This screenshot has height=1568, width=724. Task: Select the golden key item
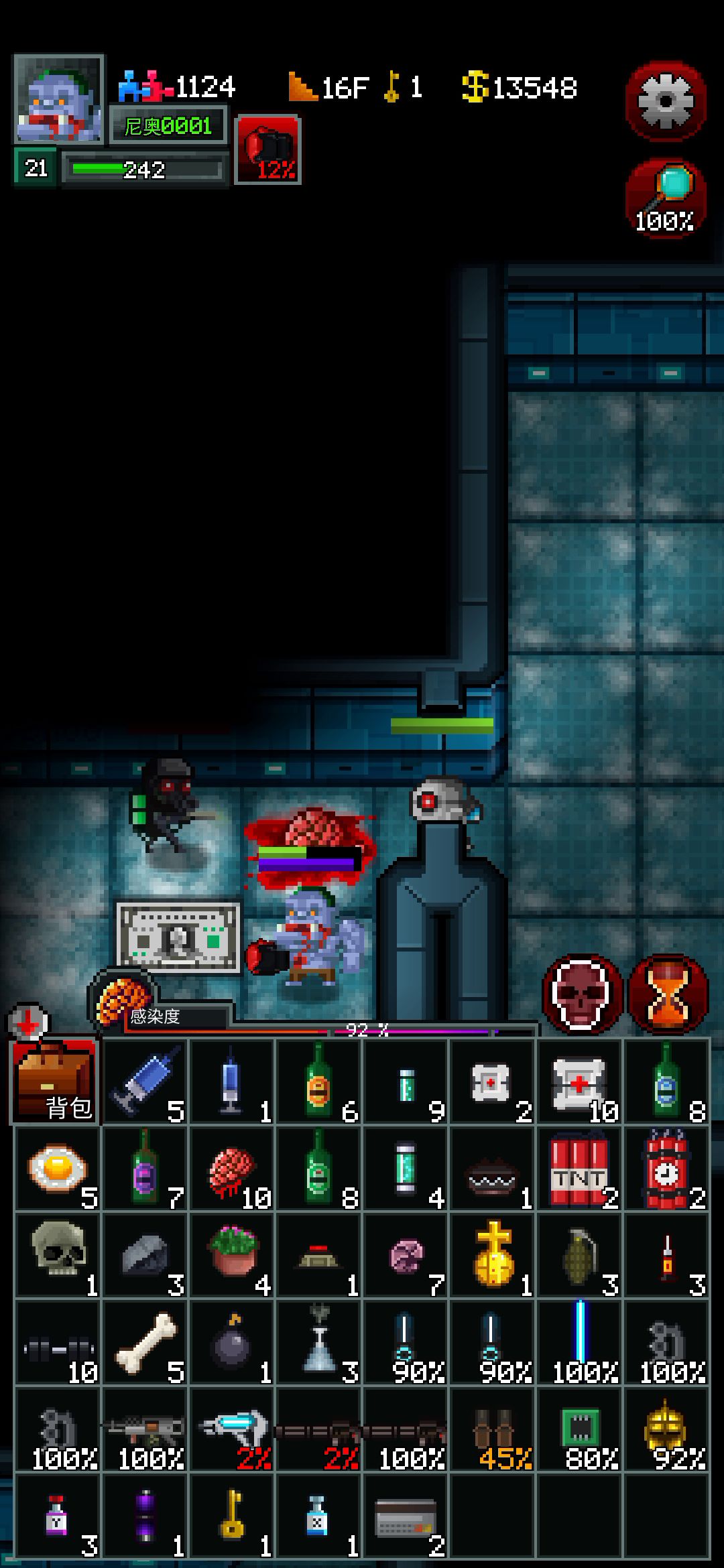coord(232,1516)
